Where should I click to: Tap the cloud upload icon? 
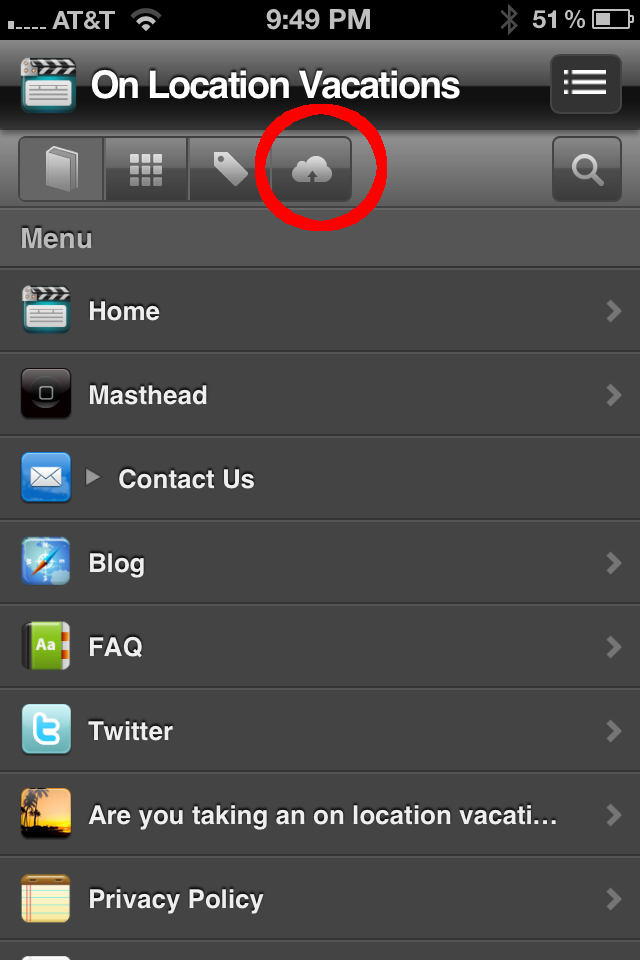312,171
